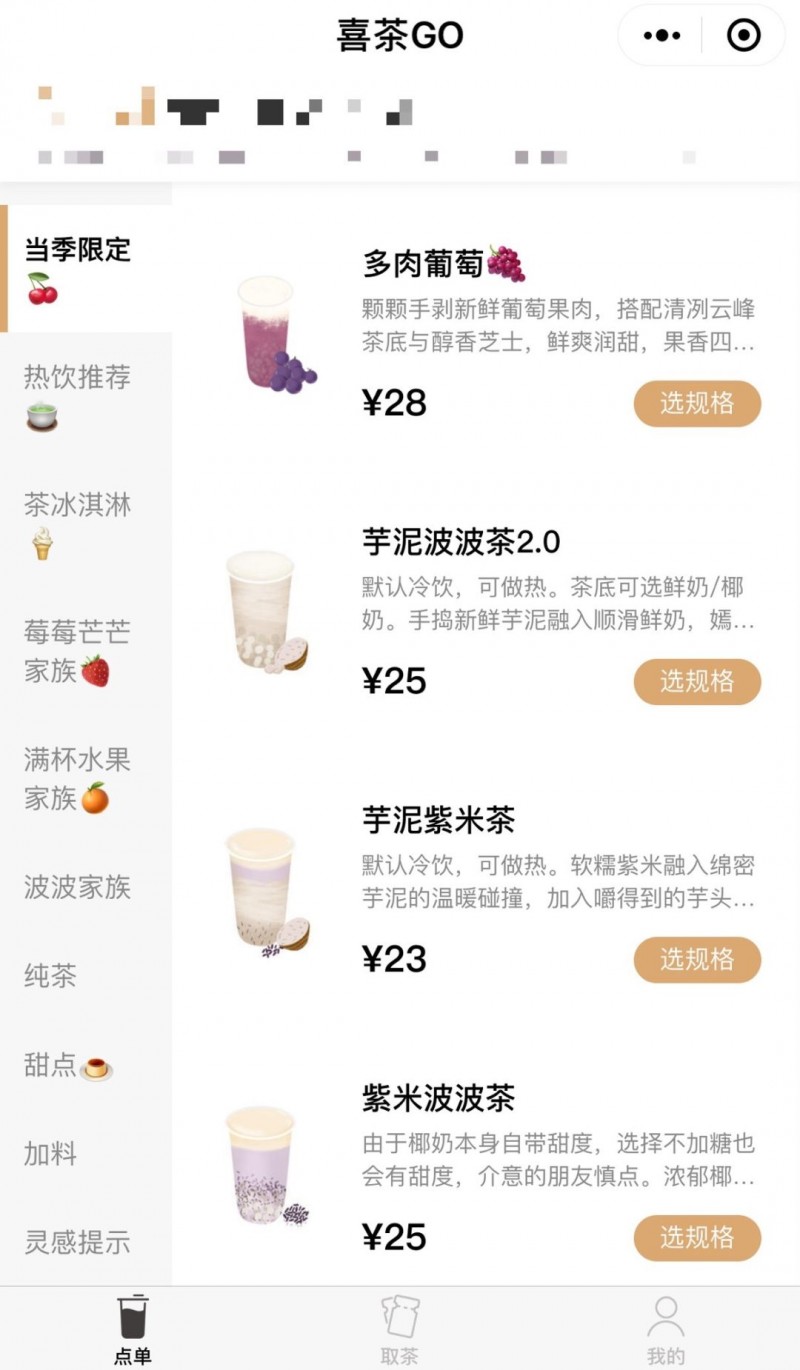Image resolution: width=800 pixels, height=1370 pixels.
Task: Tap 选规格 for 芋泥波波茶2.0
Action: coord(697,681)
